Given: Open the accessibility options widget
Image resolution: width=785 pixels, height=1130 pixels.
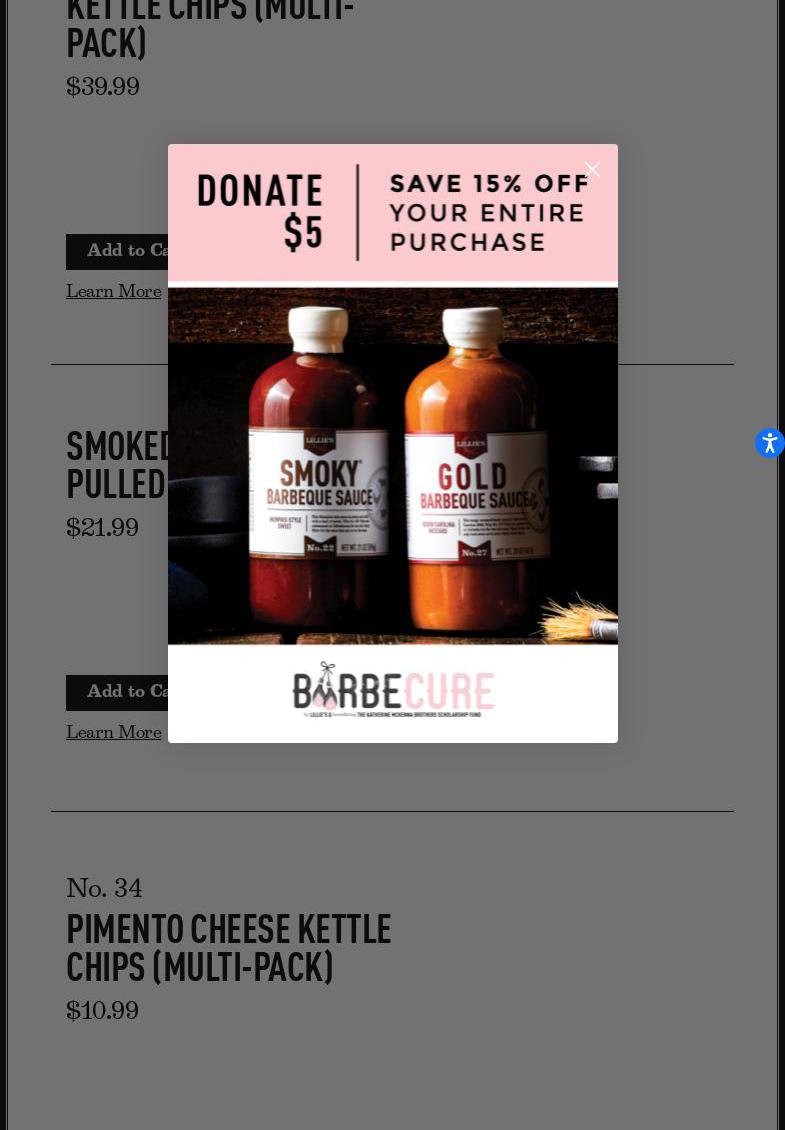Looking at the screenshot, I should click(x=769, y=444).
